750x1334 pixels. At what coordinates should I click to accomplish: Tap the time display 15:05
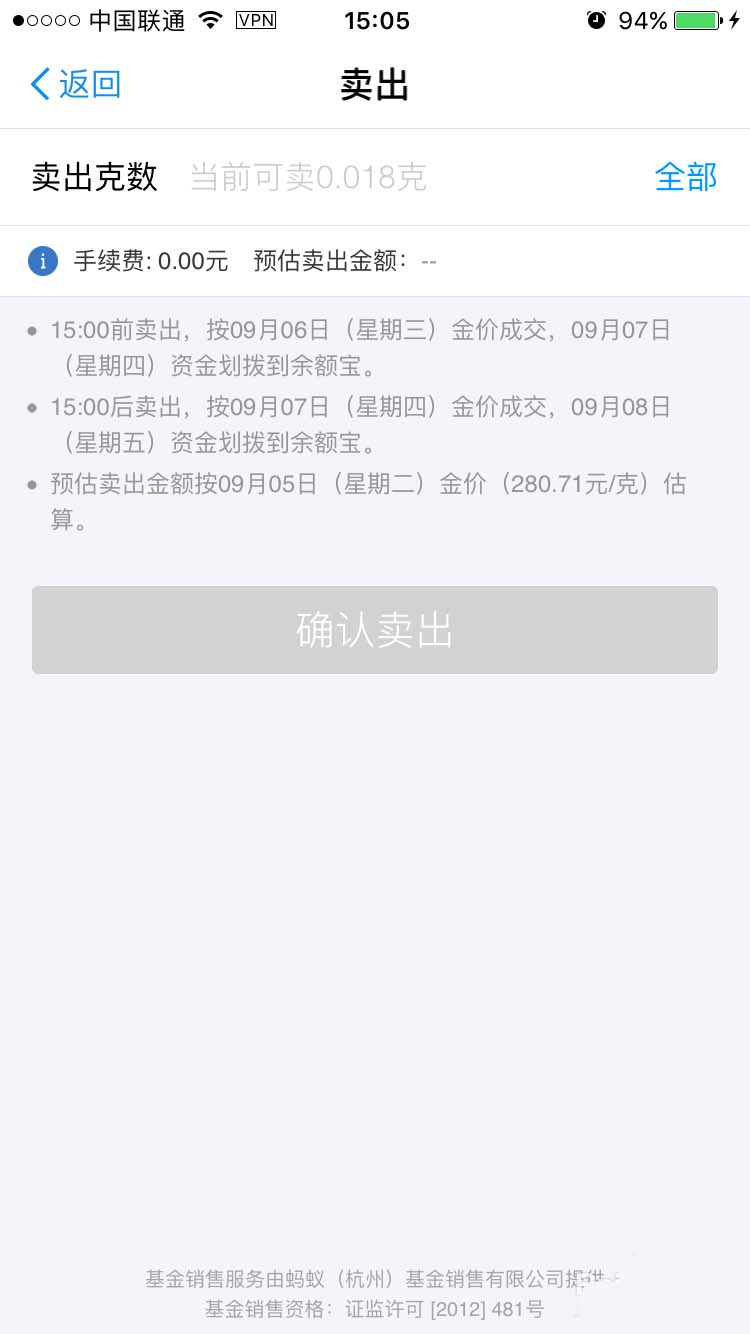(376, 19)
